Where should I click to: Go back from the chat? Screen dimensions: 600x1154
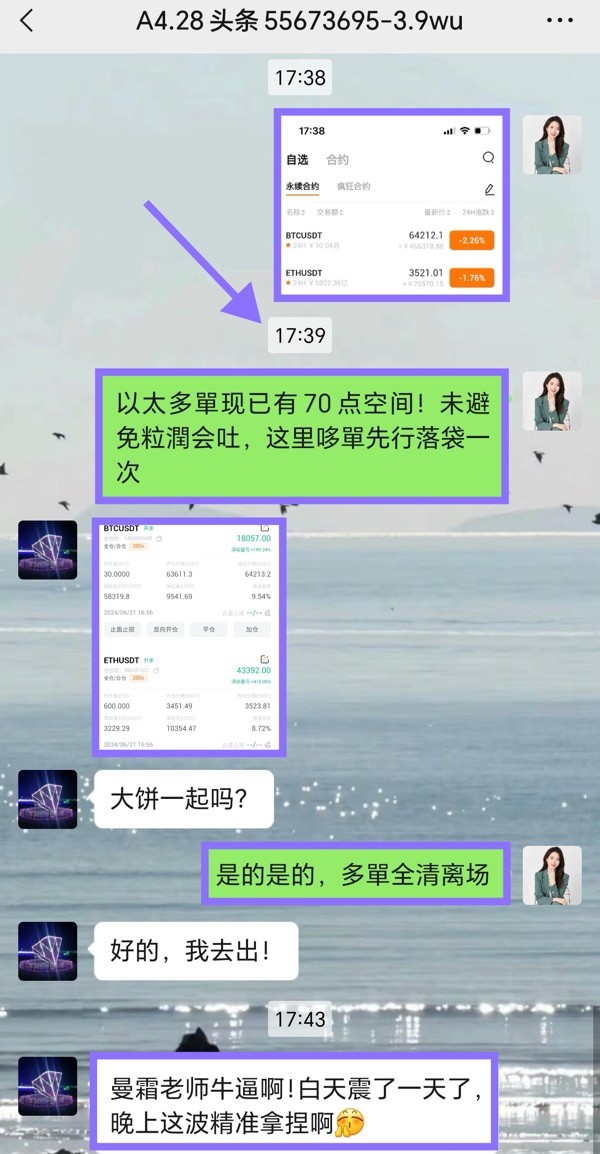(x=27, y=20)
